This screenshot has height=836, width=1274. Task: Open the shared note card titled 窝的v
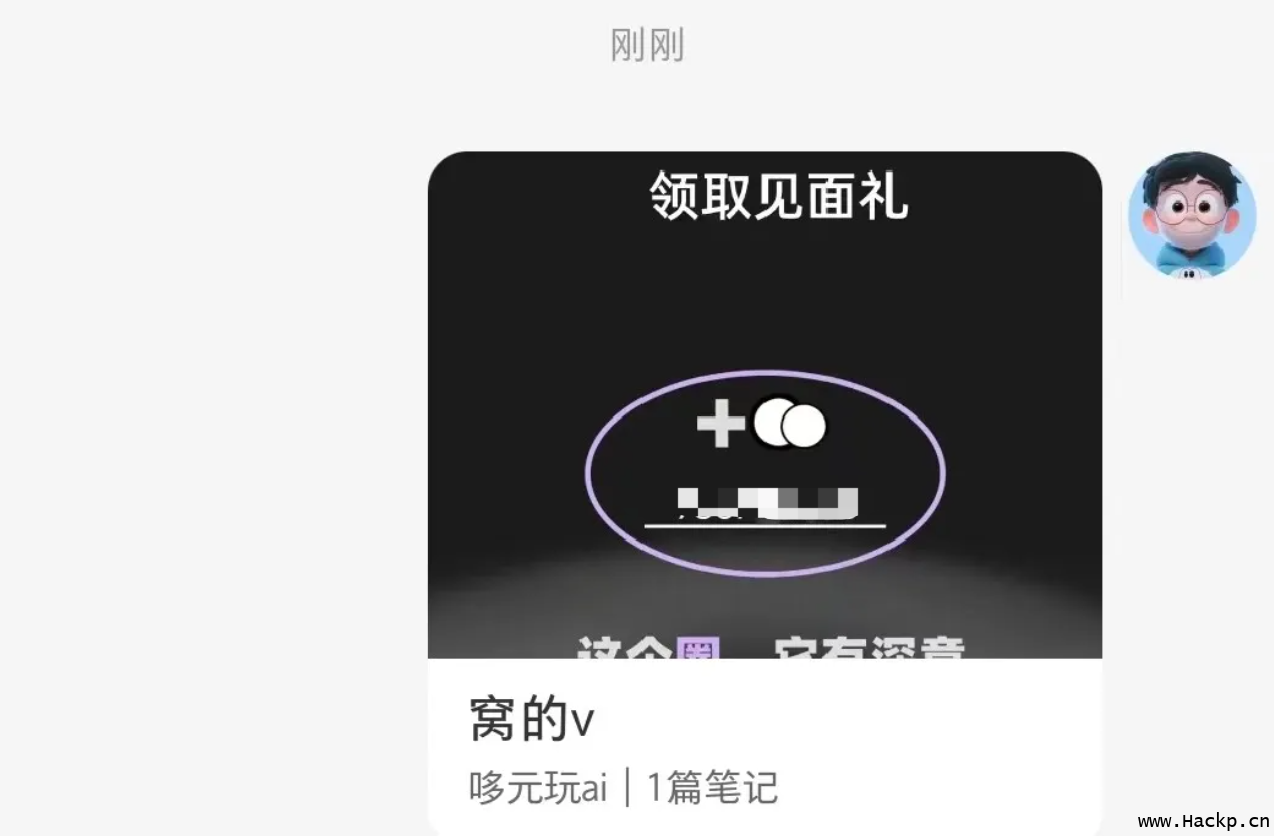pos(764,490)
